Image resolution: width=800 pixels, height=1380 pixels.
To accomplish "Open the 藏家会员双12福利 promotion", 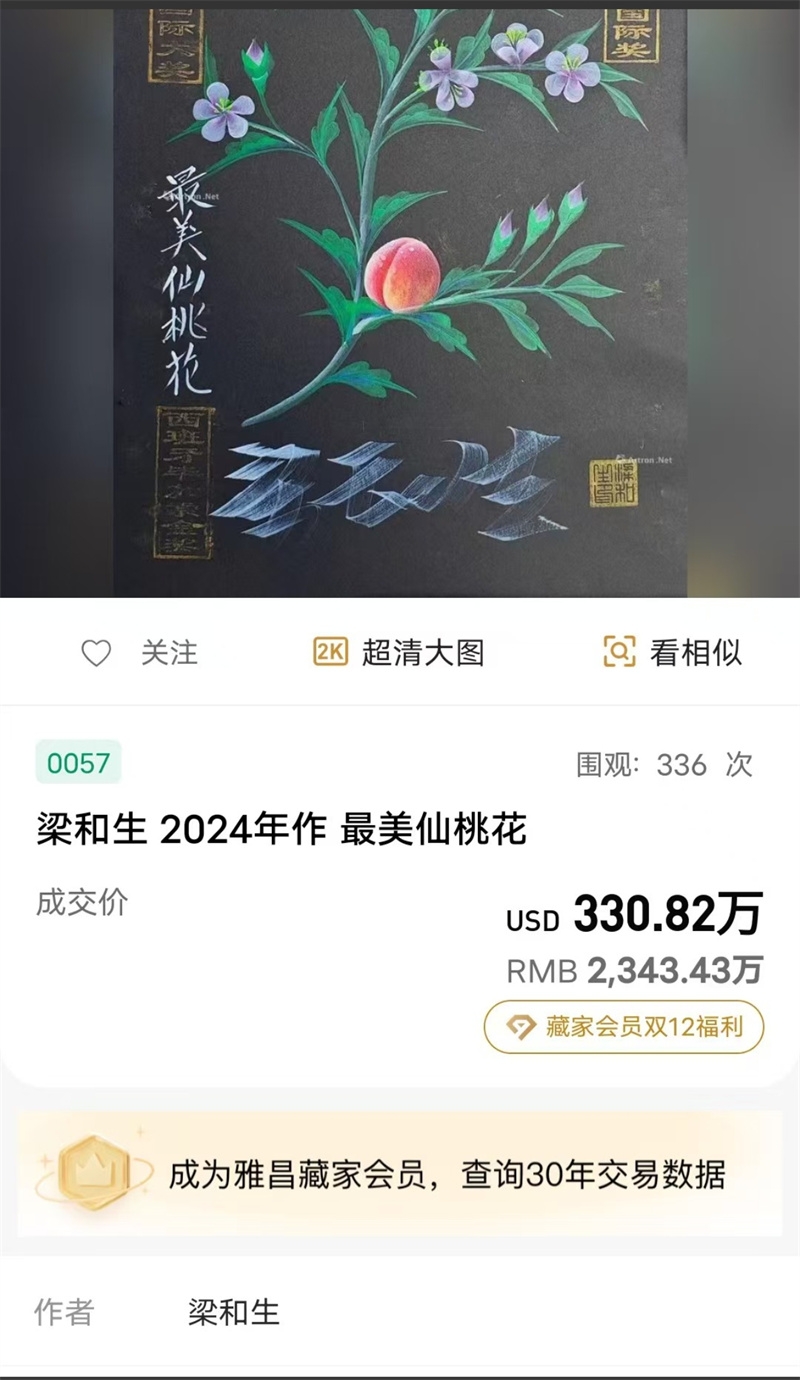I will pos(624,1027).
